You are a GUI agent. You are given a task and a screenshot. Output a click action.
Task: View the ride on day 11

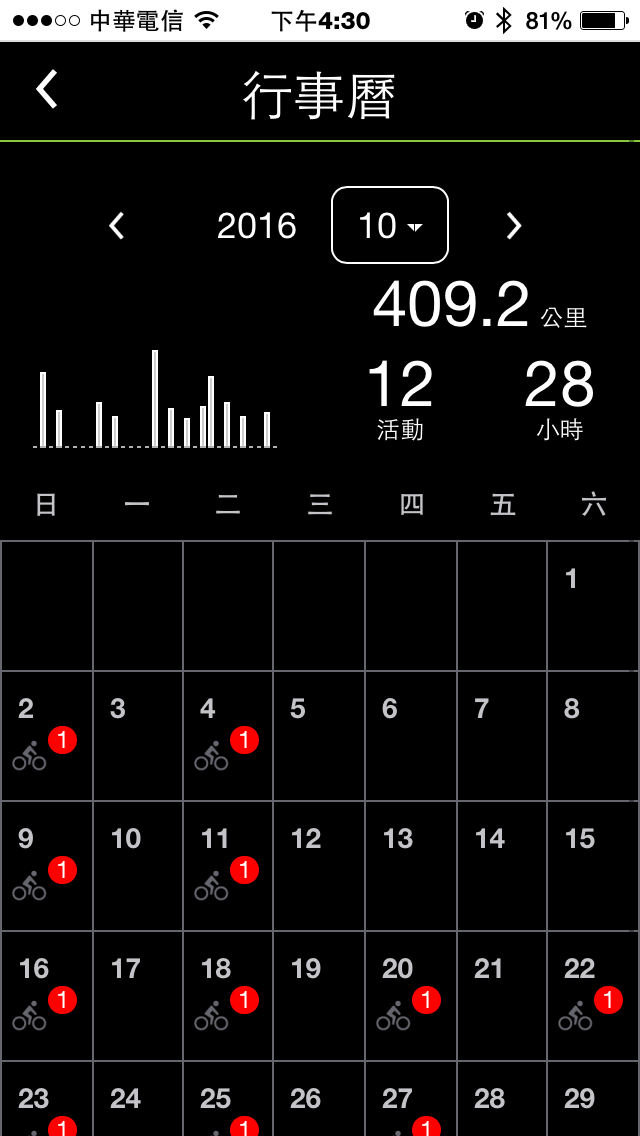228,866
